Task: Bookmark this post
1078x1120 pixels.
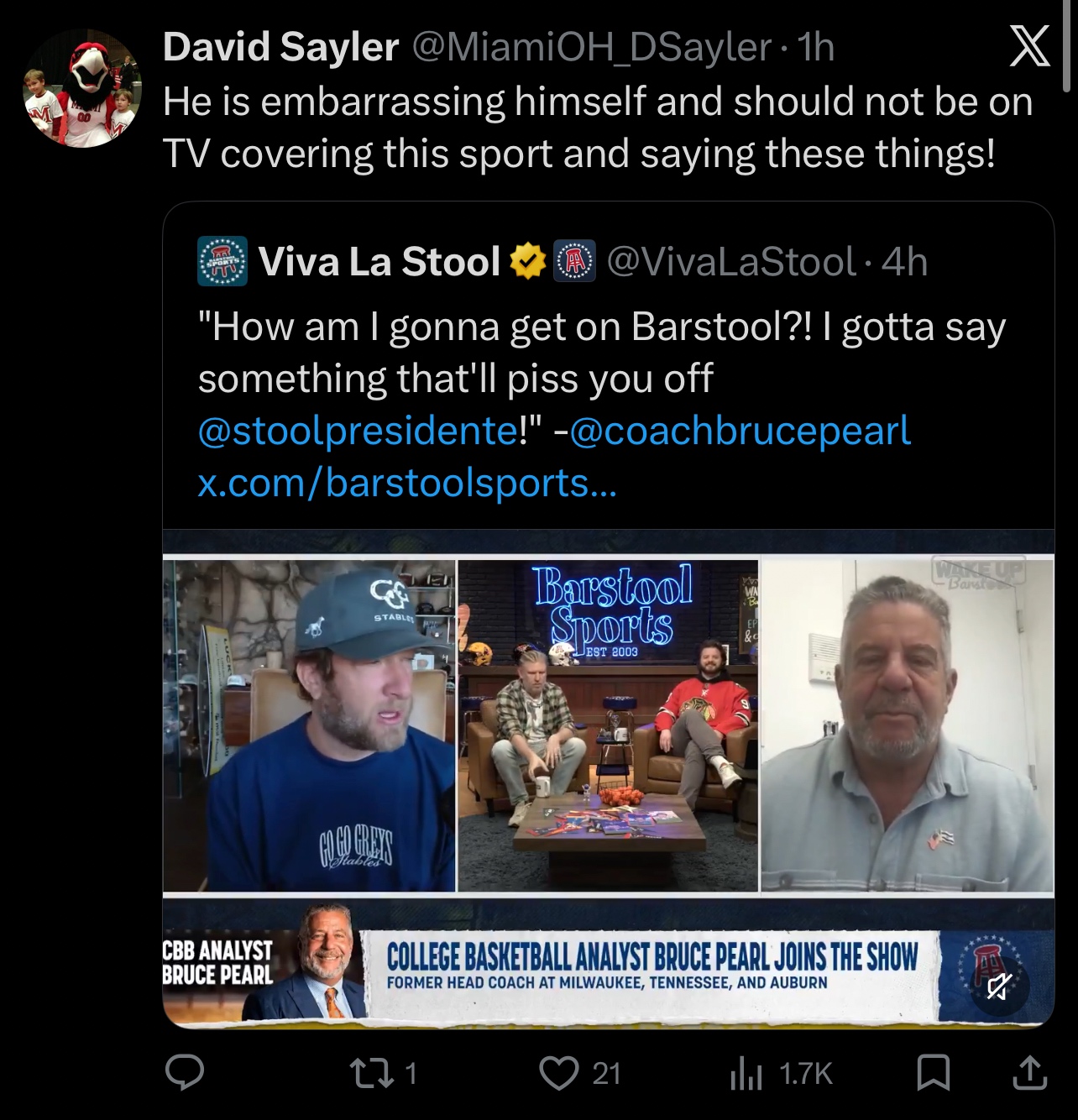Action: [933, 1073]
